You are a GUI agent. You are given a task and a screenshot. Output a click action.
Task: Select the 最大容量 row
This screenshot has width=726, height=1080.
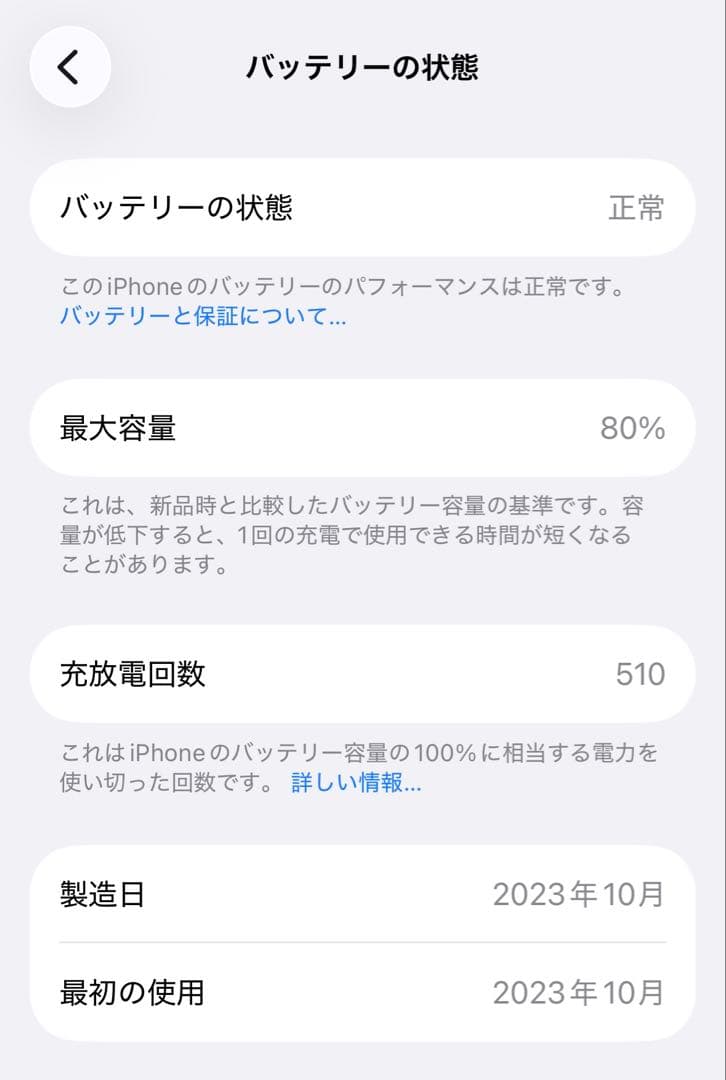click(x=363, y=426)
